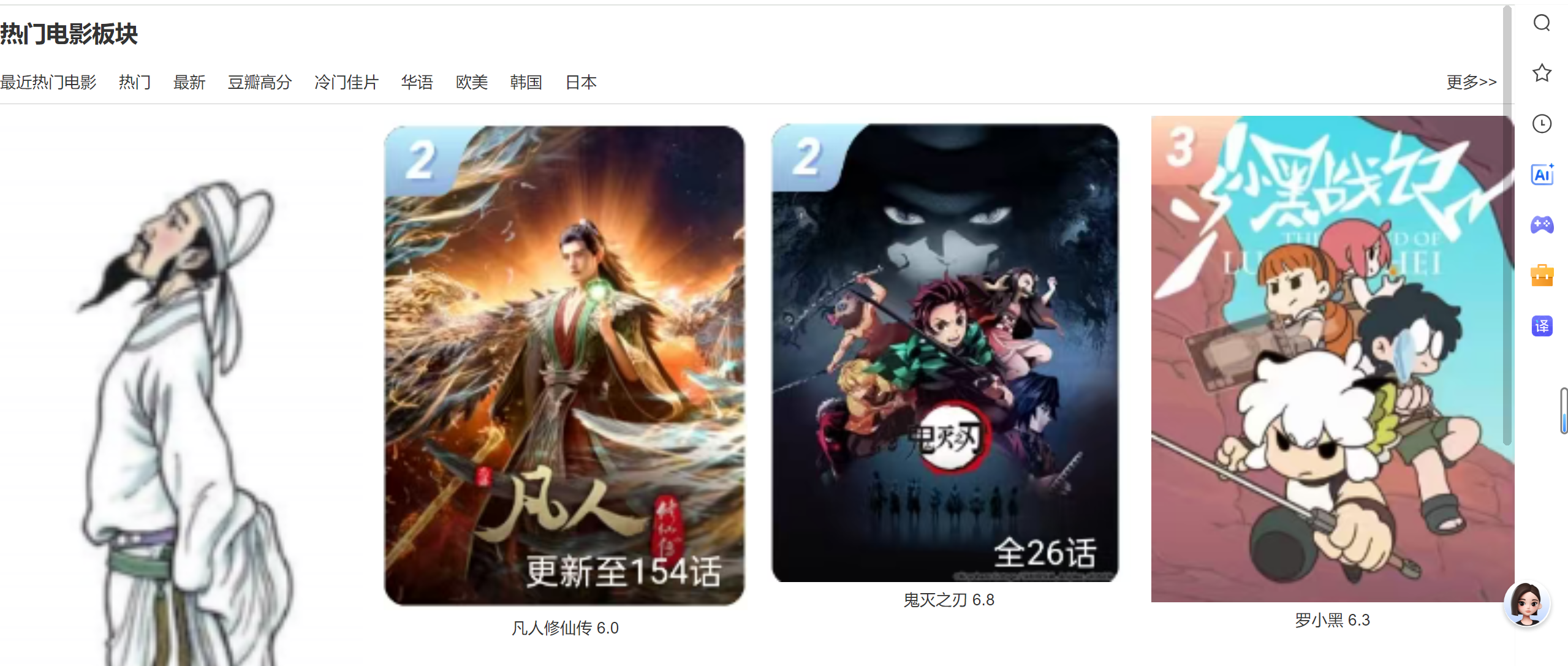
Task: Select the 豆瓣高分 tab
Action: 260,82
